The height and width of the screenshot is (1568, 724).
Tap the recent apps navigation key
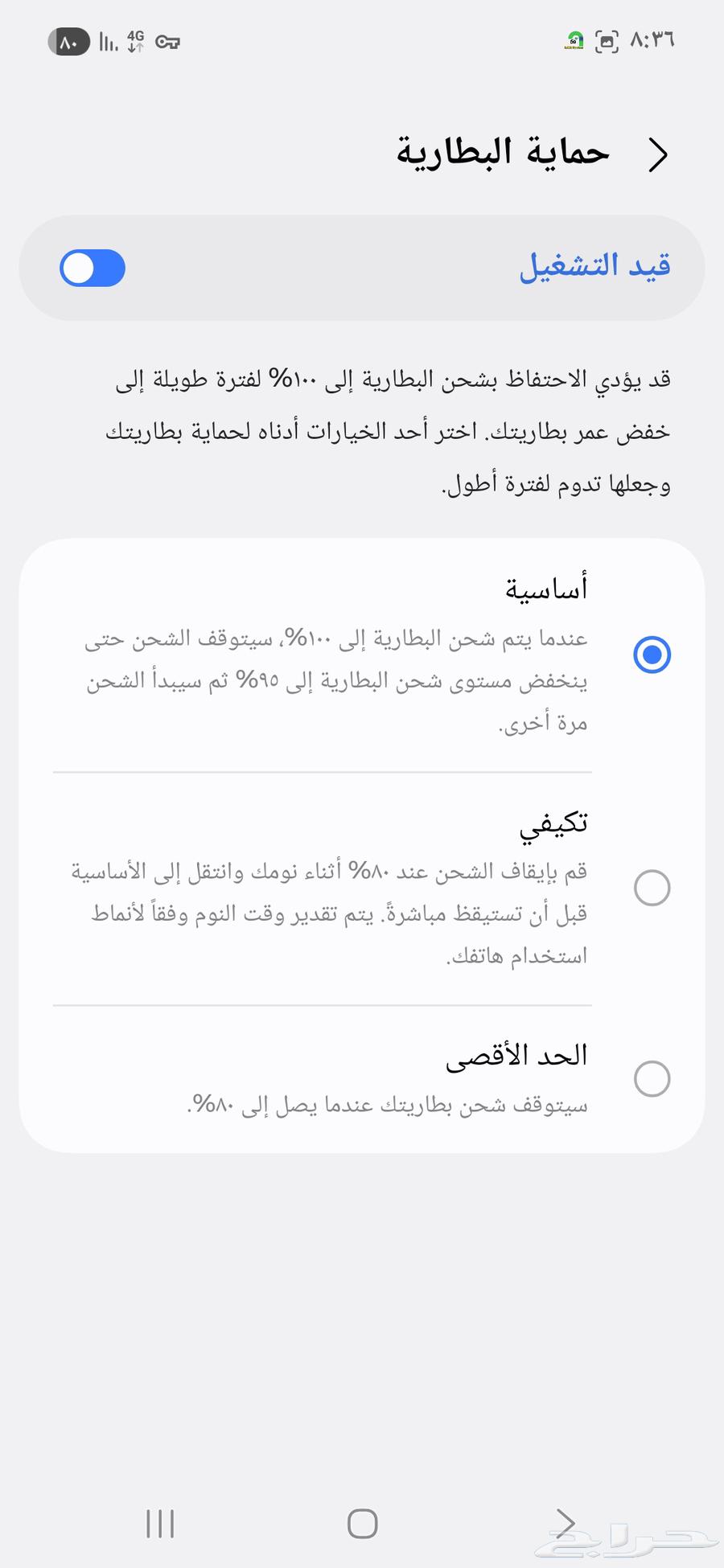pyautogui.click(x=160, y=1522)
